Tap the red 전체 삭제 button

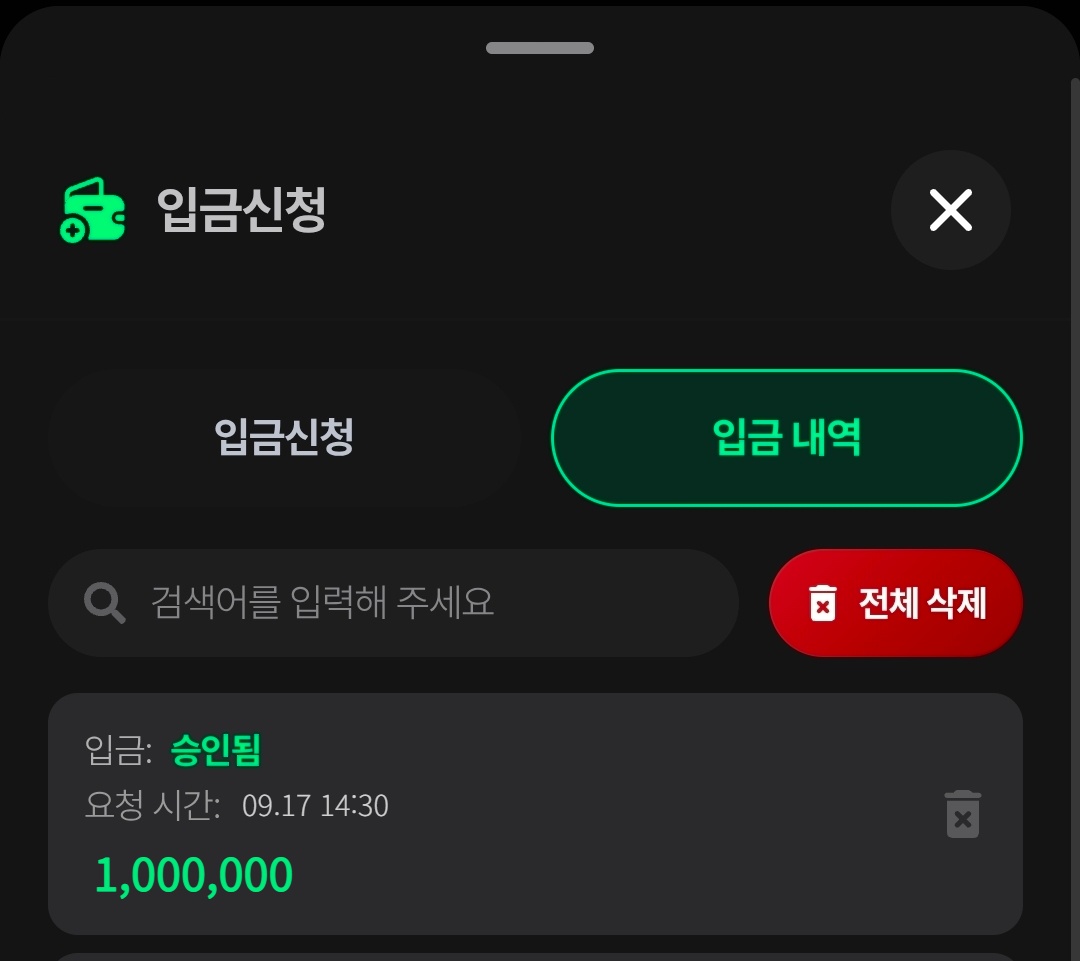895,603
